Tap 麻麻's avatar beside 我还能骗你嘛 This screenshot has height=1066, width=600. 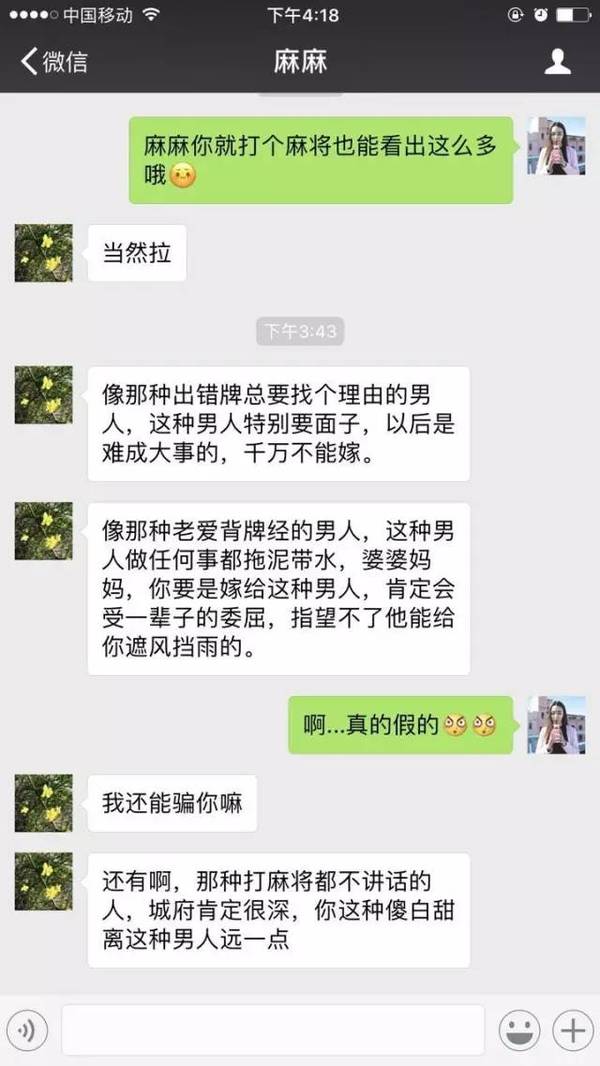[43, 803]
